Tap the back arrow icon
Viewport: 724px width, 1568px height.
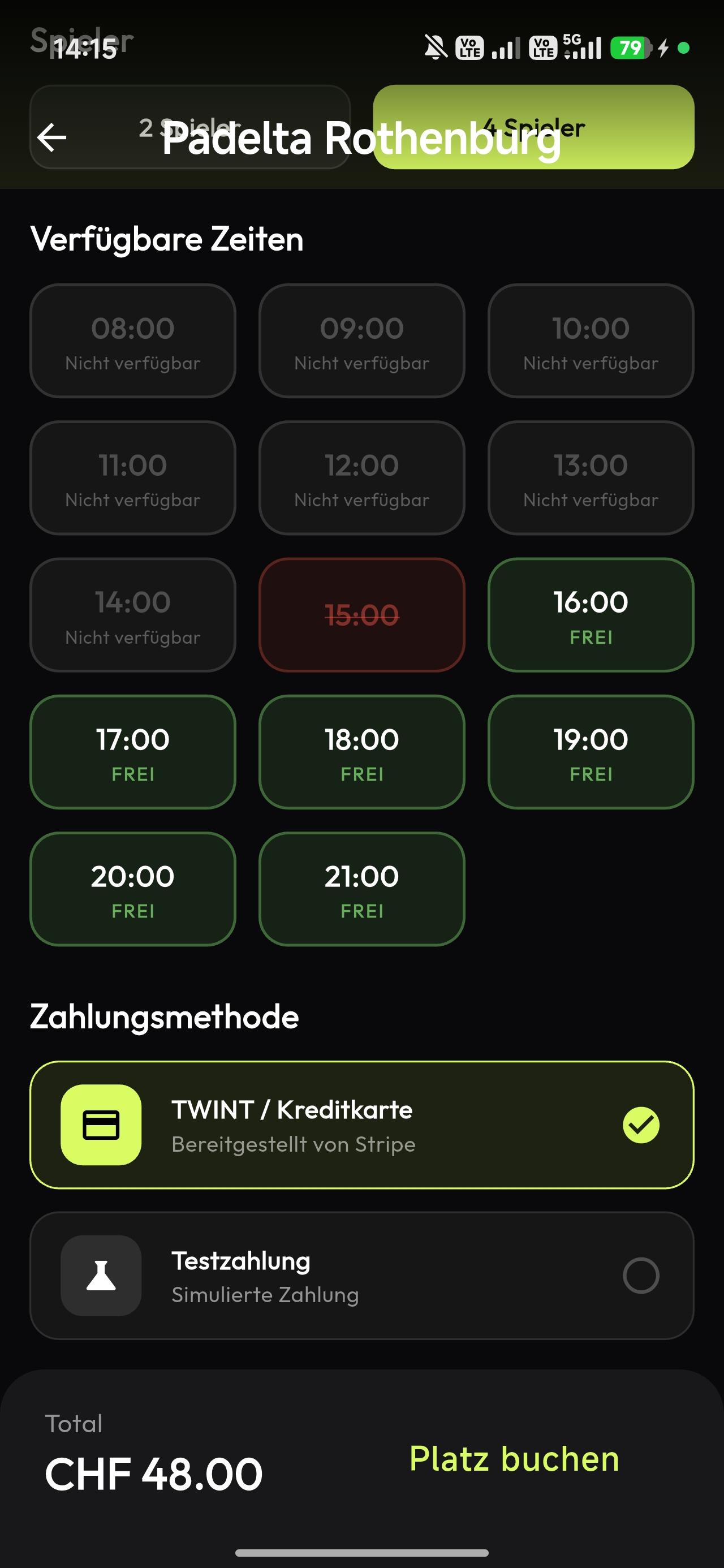point(52,137)
